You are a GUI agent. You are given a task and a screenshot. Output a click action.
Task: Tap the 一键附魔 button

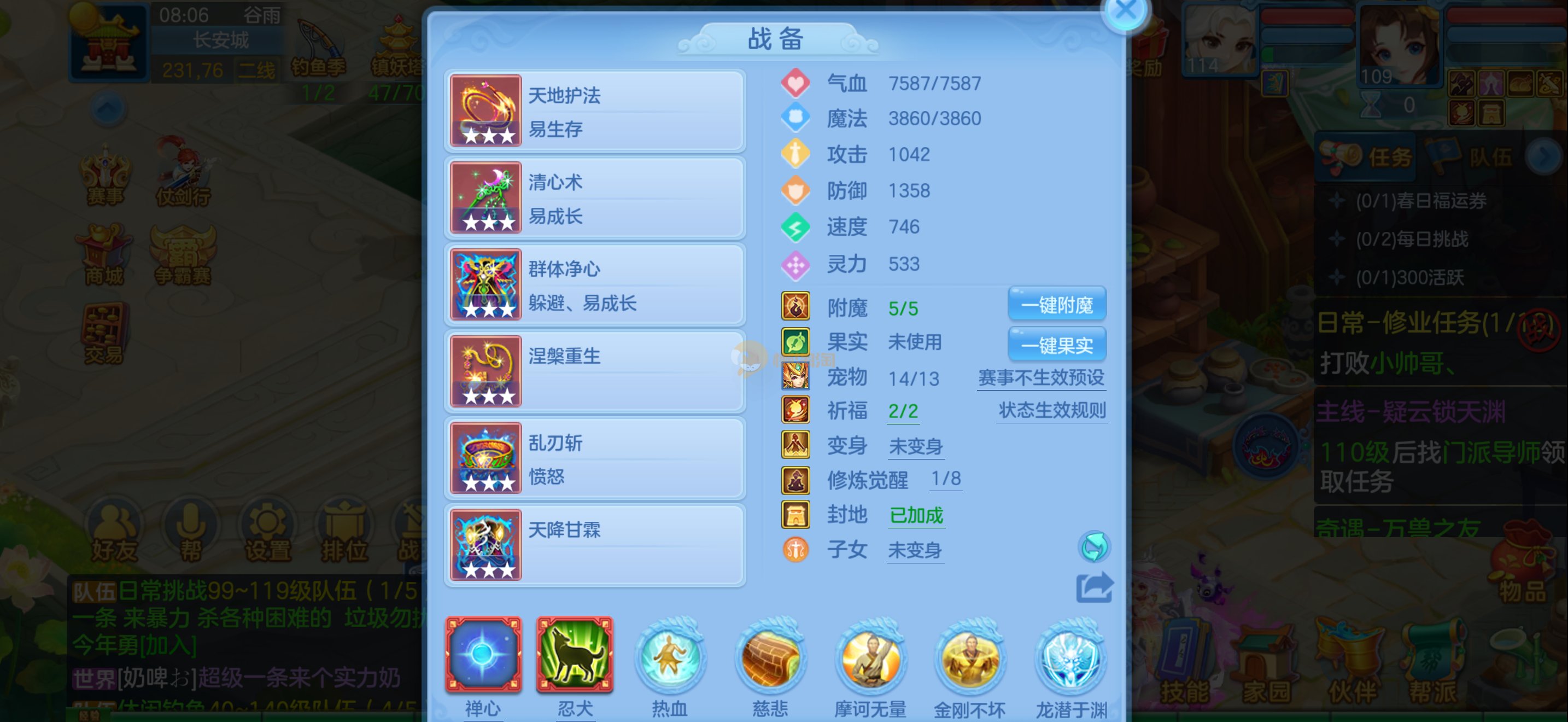1057,304
